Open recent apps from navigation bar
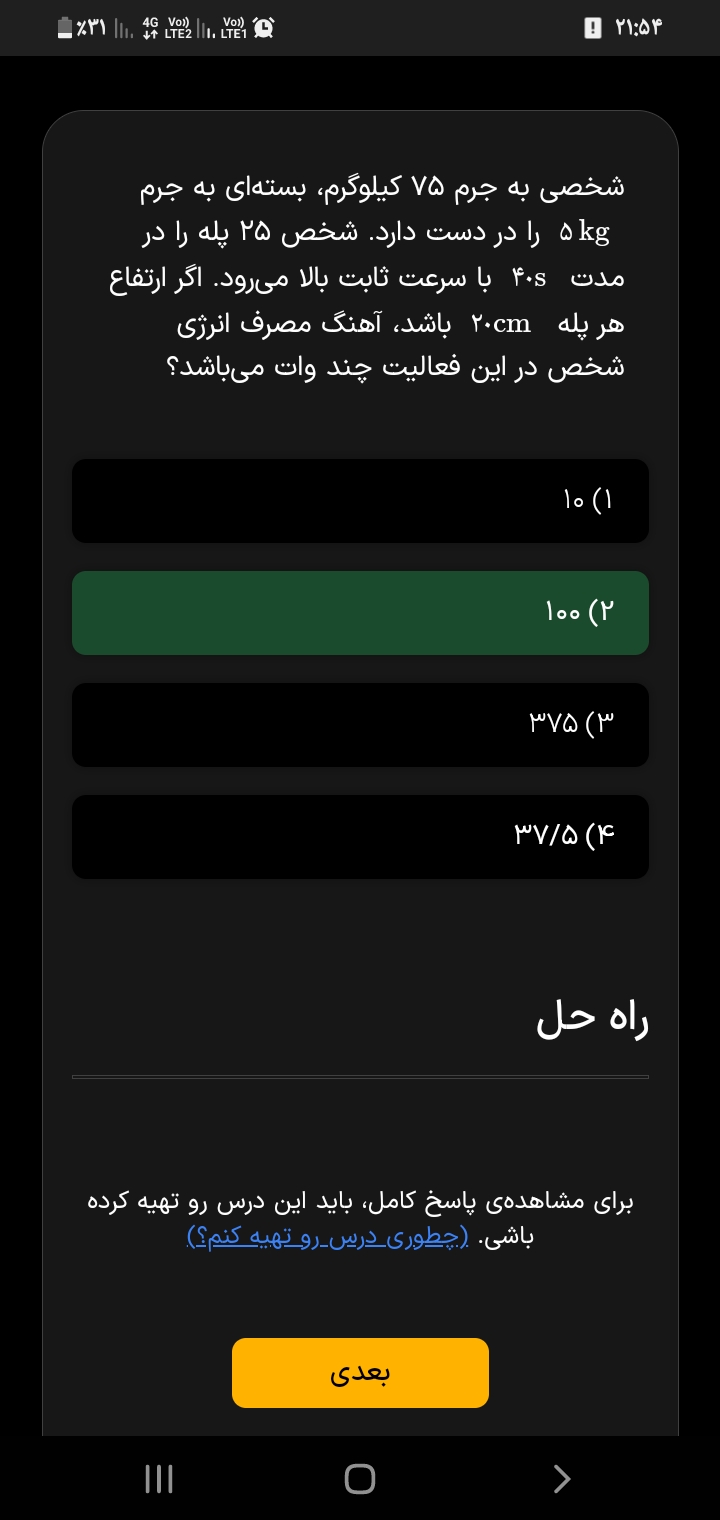This screenshot has width=720, height=1520. [x=159, y=1479]
